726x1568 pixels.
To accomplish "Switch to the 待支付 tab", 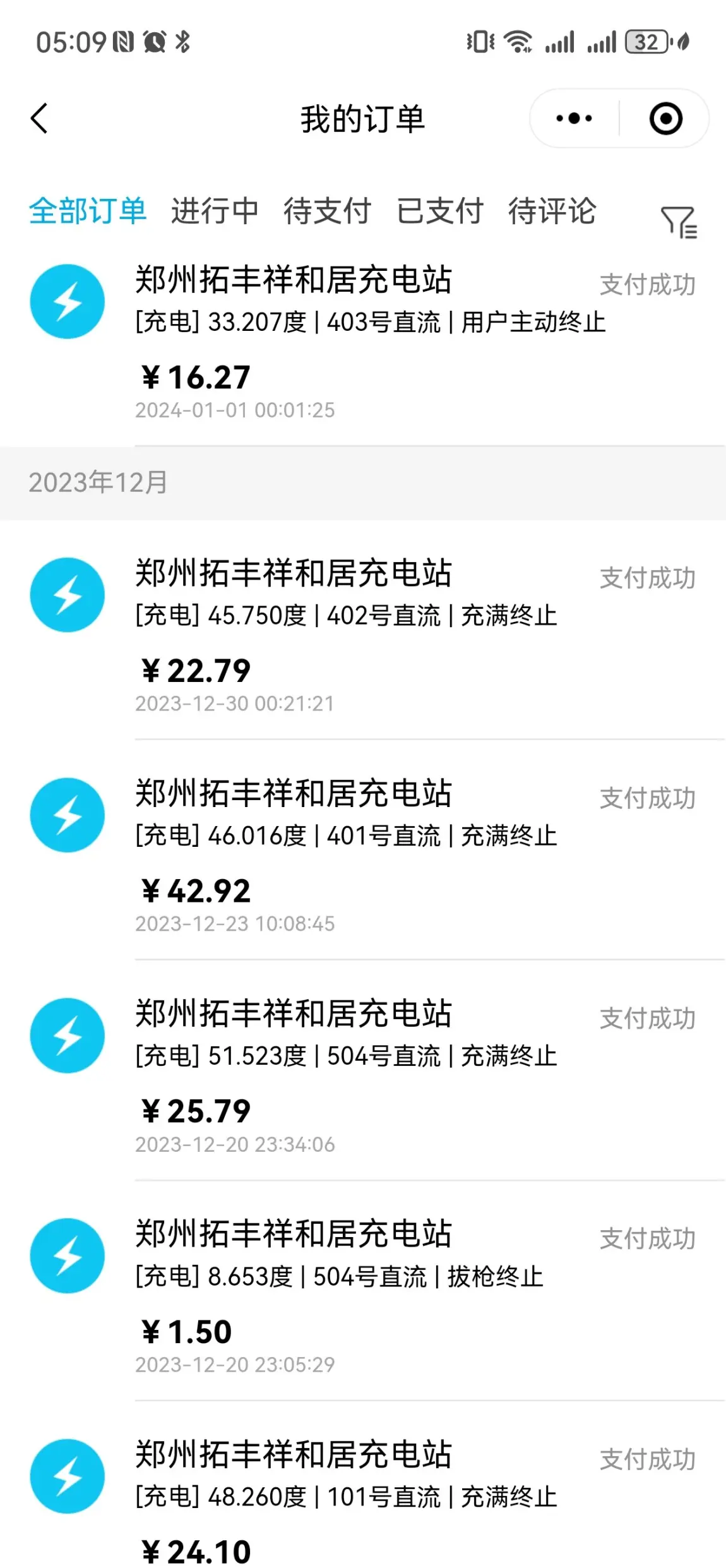I will click(327, 211).
